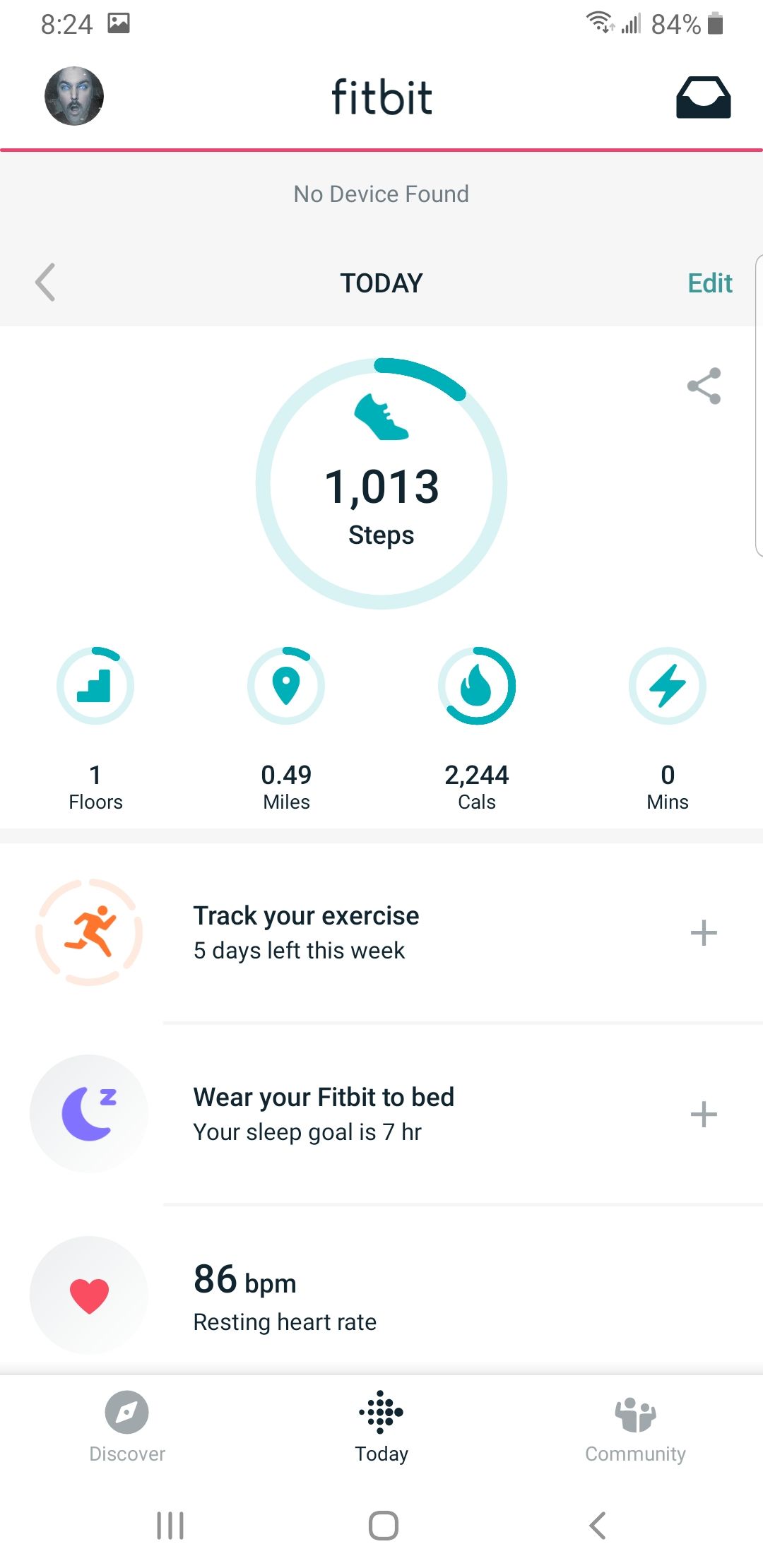
Task: Add an exercise with the plus
Action: (x=704, y=933)
